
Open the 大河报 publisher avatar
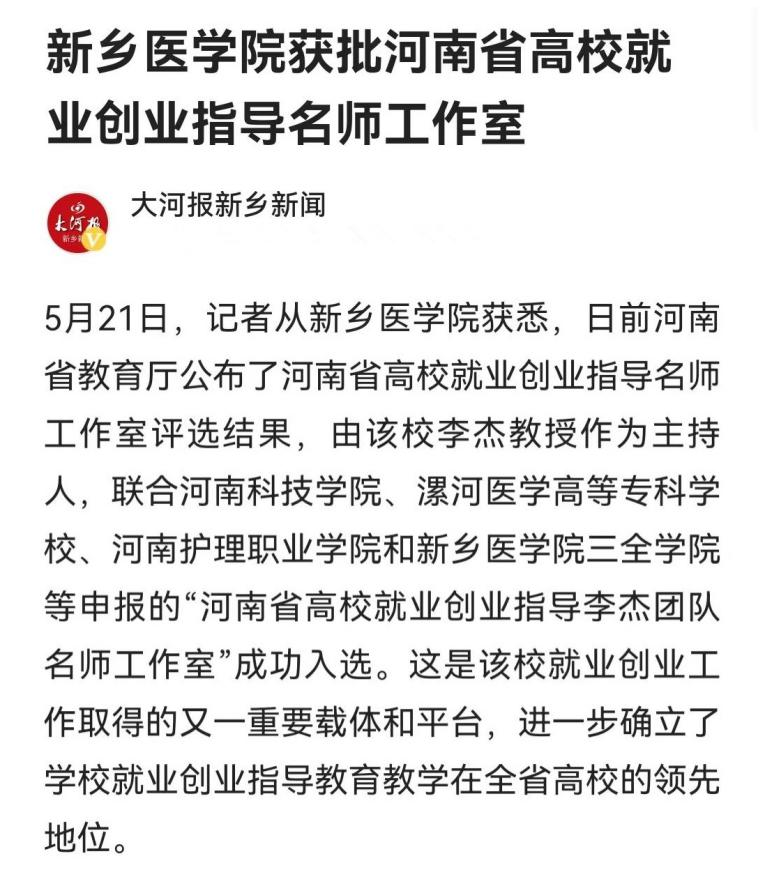point(77,223)
